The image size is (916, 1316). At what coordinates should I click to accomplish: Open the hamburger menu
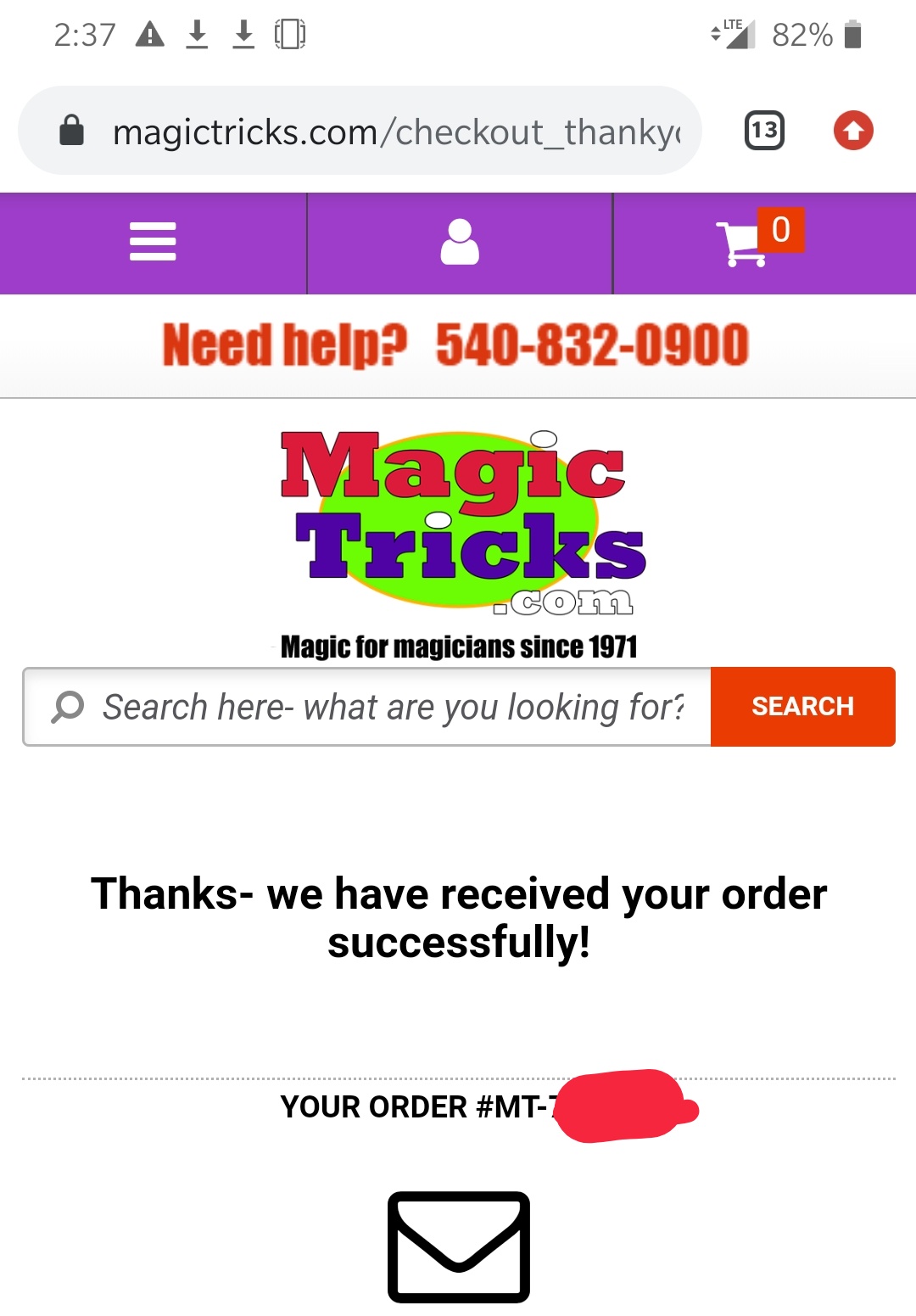(x=153, y=243)
